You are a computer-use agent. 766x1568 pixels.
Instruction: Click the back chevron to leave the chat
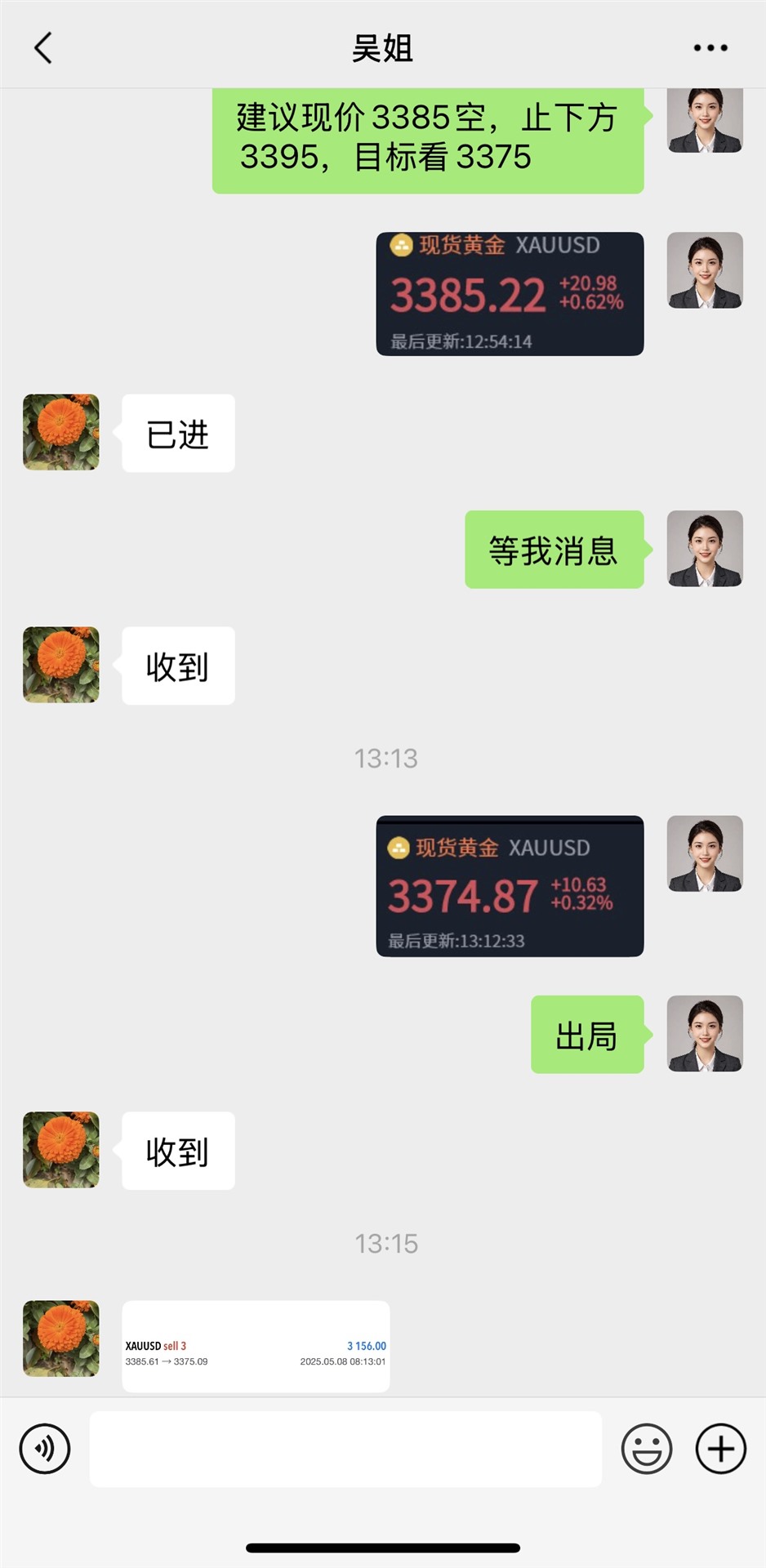pyautogui.click(x=43, y=47)
